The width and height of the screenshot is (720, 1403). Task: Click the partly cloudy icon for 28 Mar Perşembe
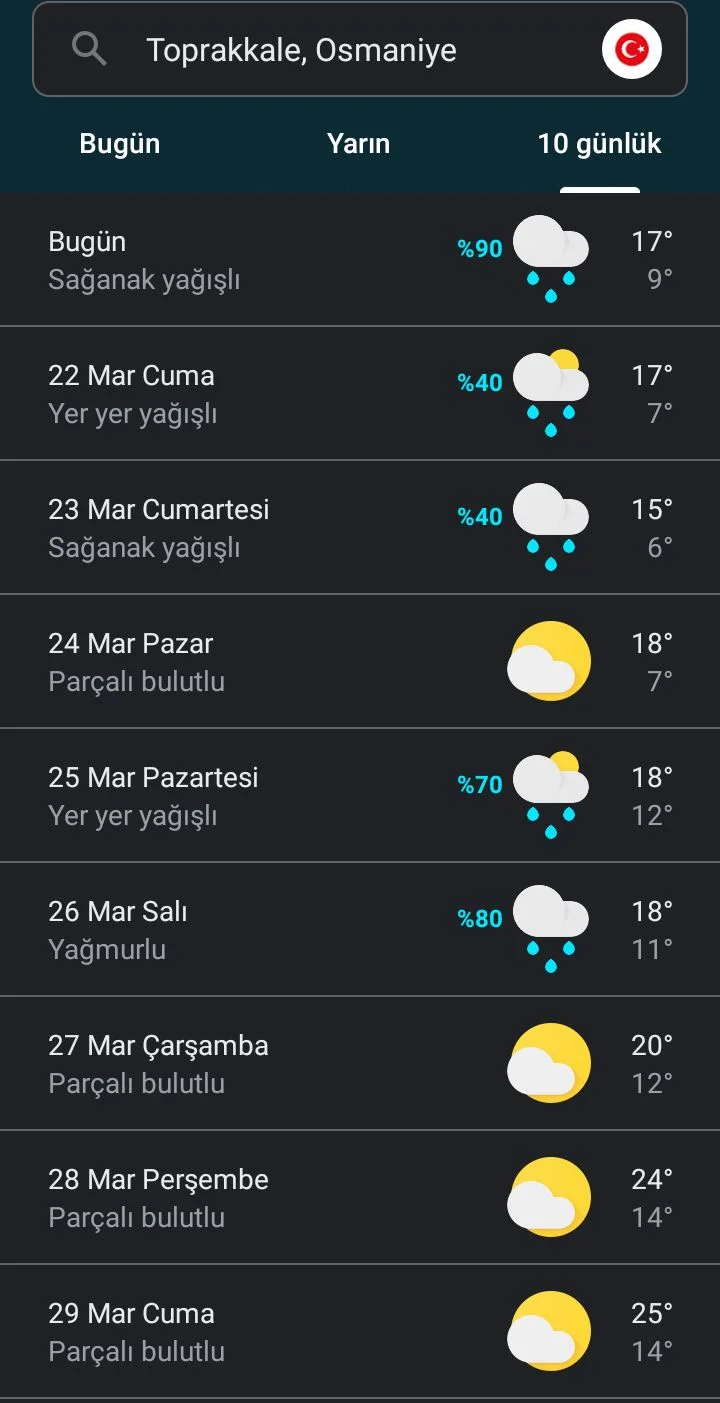[549, 1196]
